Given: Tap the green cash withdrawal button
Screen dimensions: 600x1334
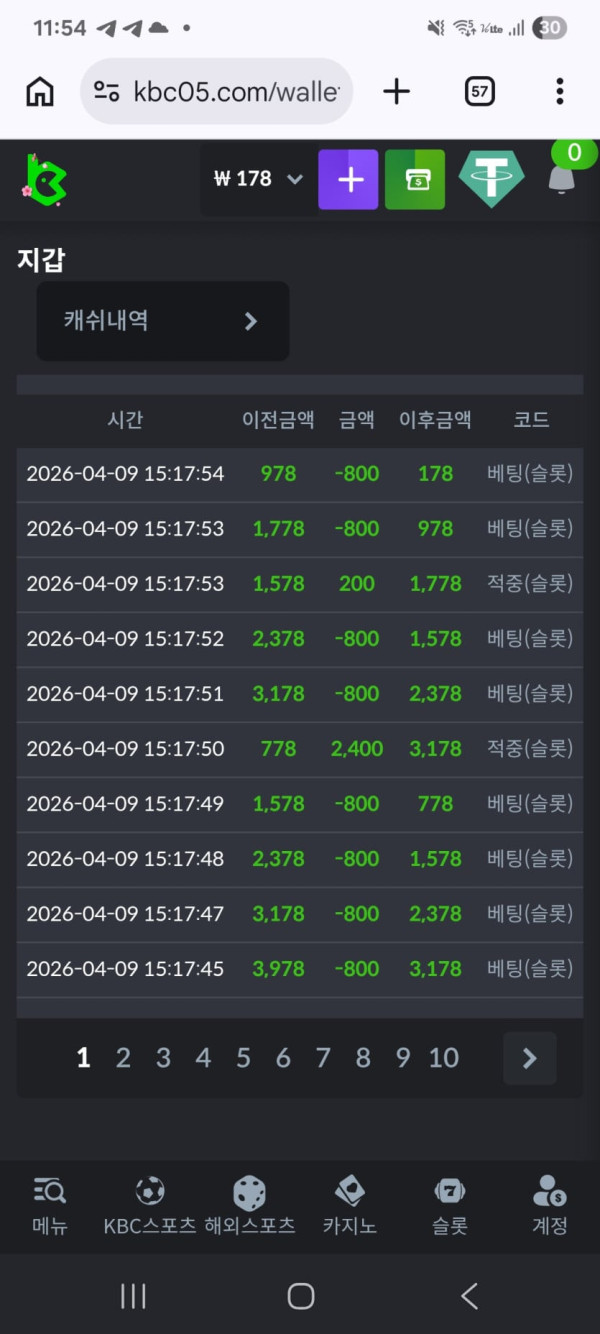Looking at the screenshot, I should coord(415,179).
